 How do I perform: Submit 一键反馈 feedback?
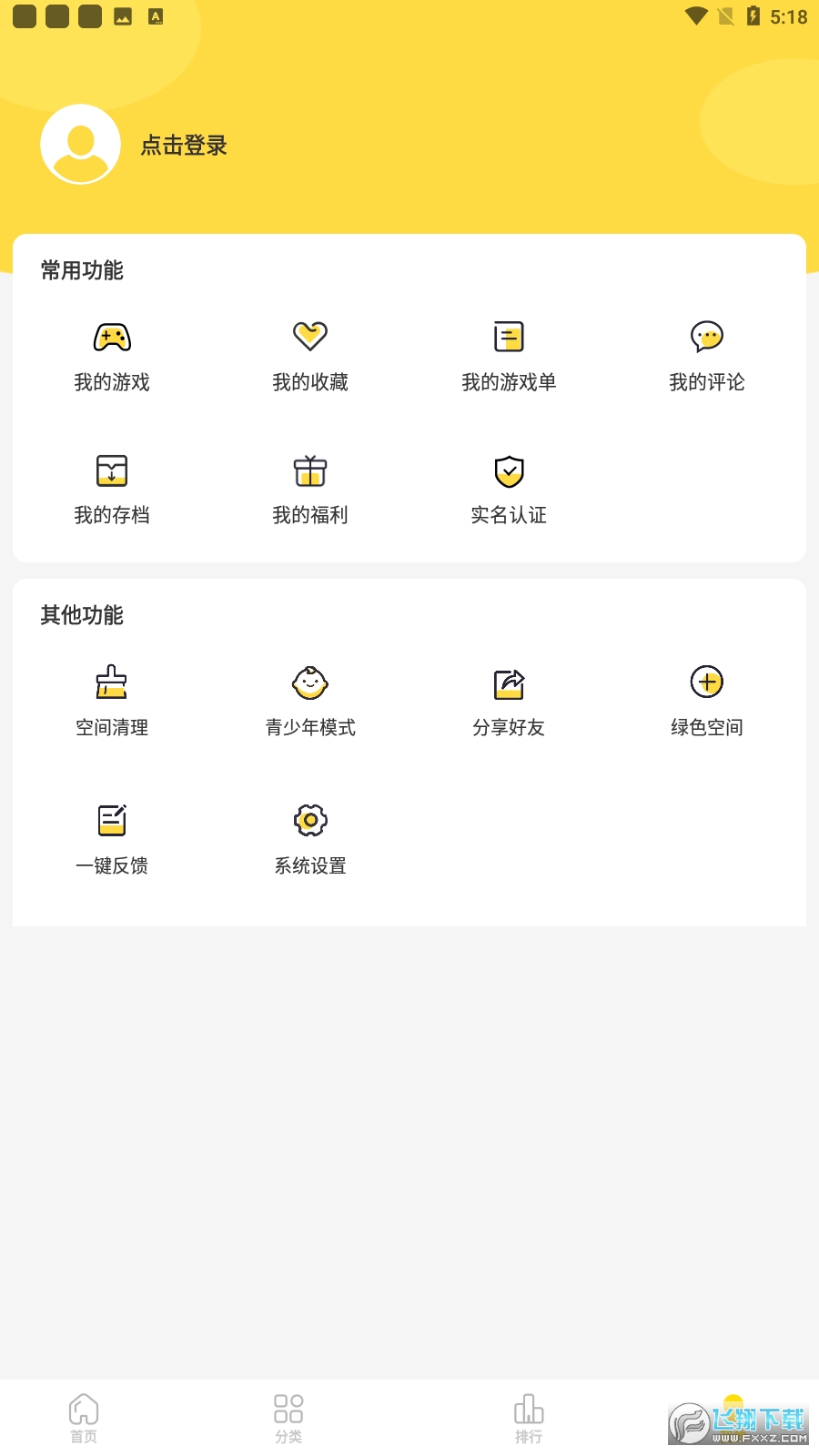(113, 837)
